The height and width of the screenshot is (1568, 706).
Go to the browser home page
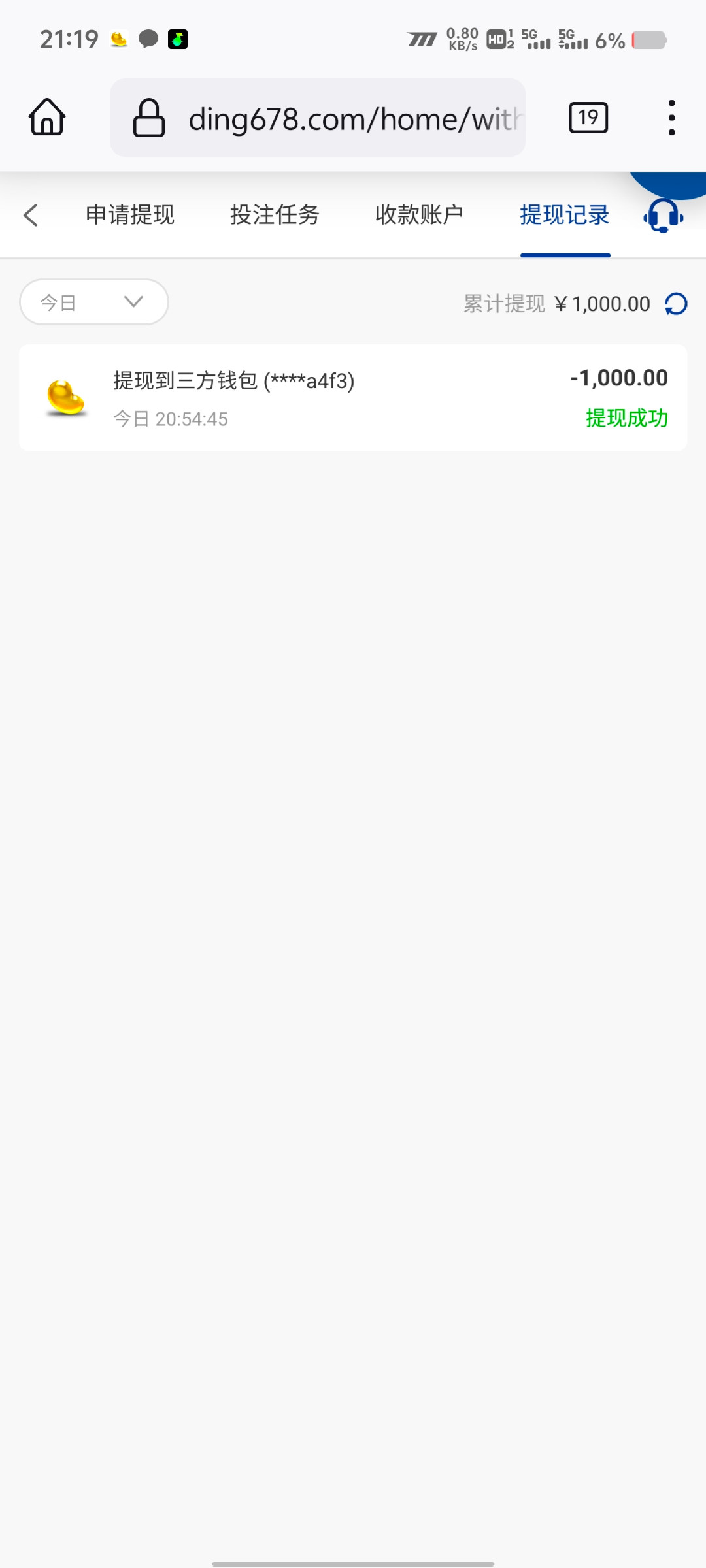pos(47,118)
